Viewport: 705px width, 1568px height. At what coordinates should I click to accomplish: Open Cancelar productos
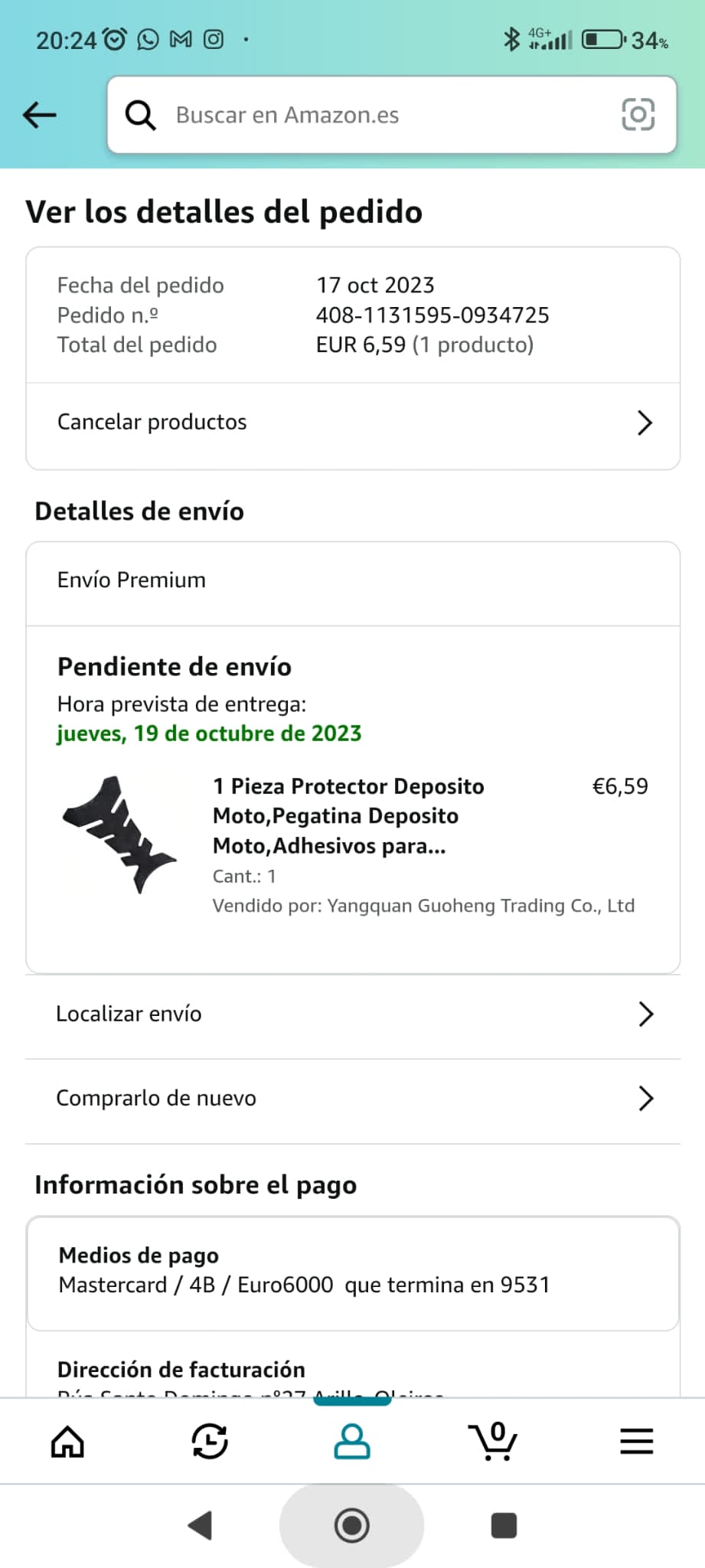point(353,423)
